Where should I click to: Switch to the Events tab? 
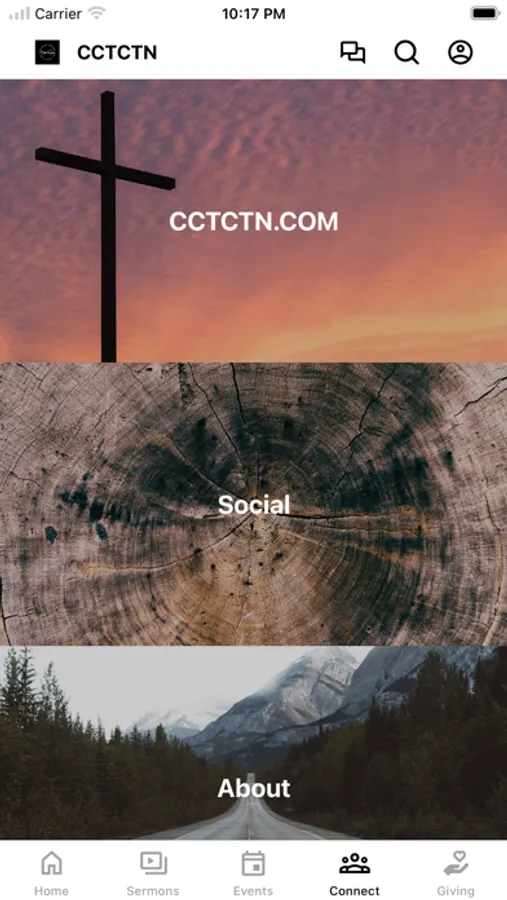coord(253,874)
